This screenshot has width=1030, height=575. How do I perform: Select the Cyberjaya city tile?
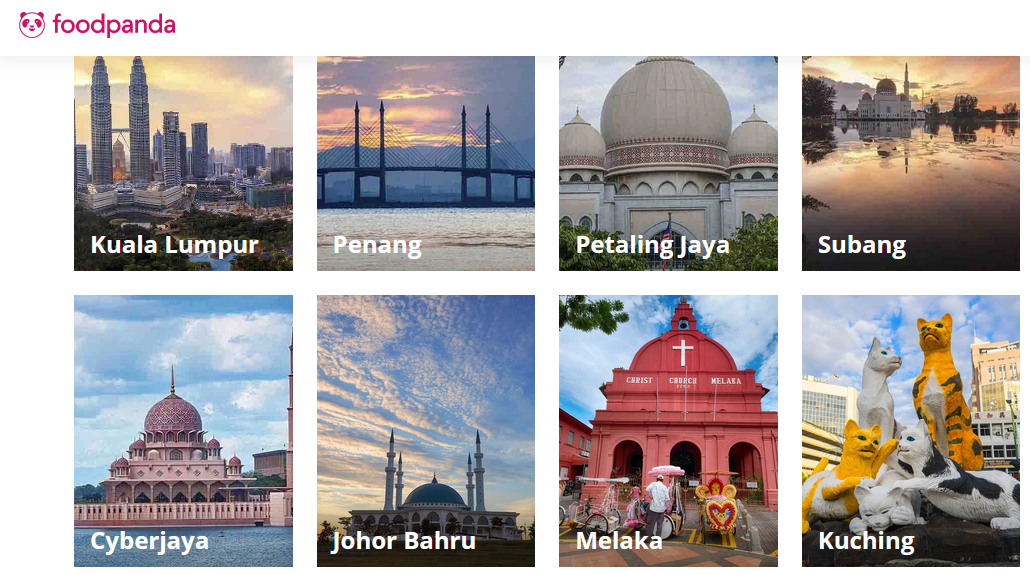click(183, 430)
